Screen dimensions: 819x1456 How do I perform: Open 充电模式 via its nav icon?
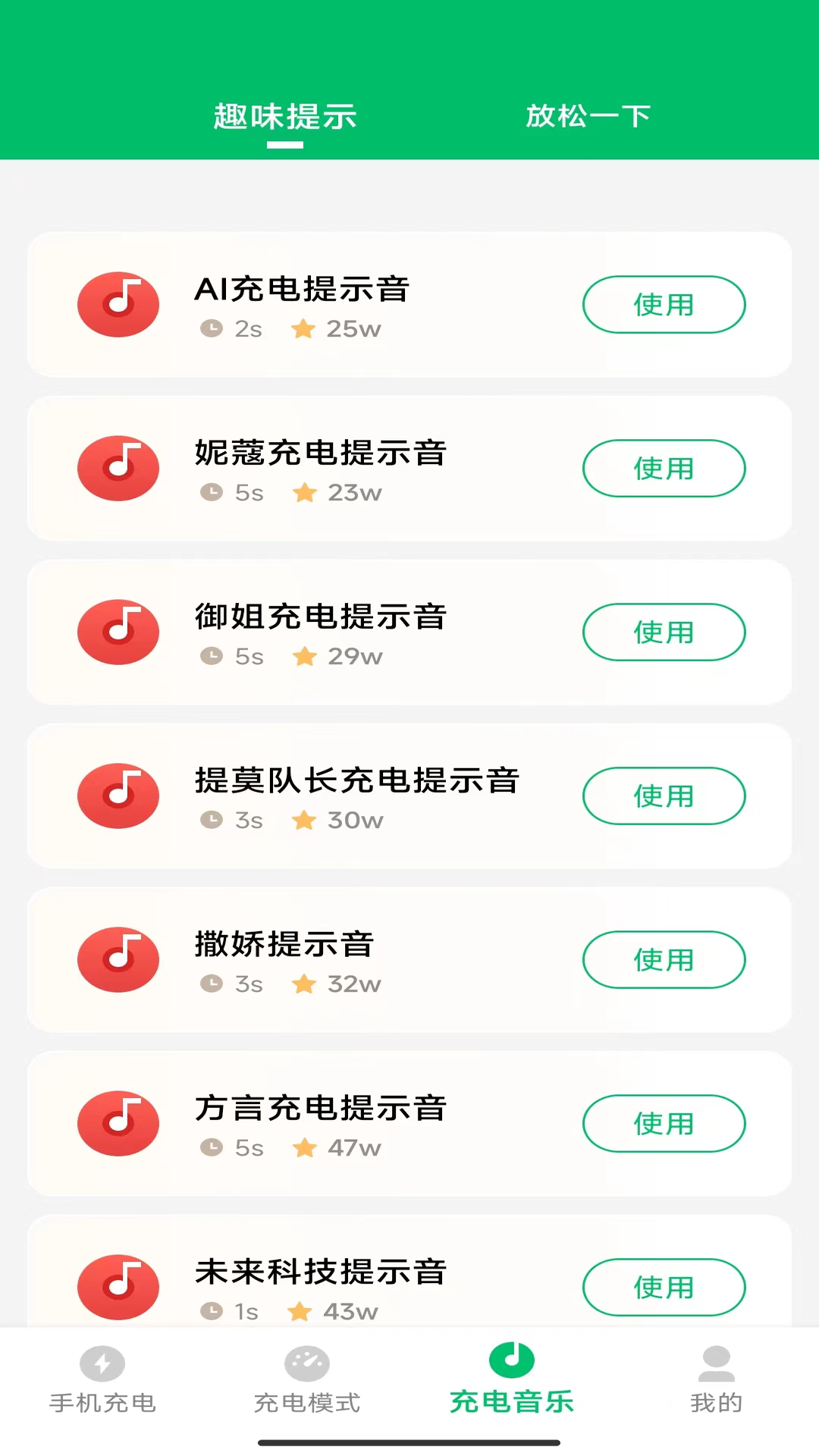pyautogui.click(x=306, y=1361)
